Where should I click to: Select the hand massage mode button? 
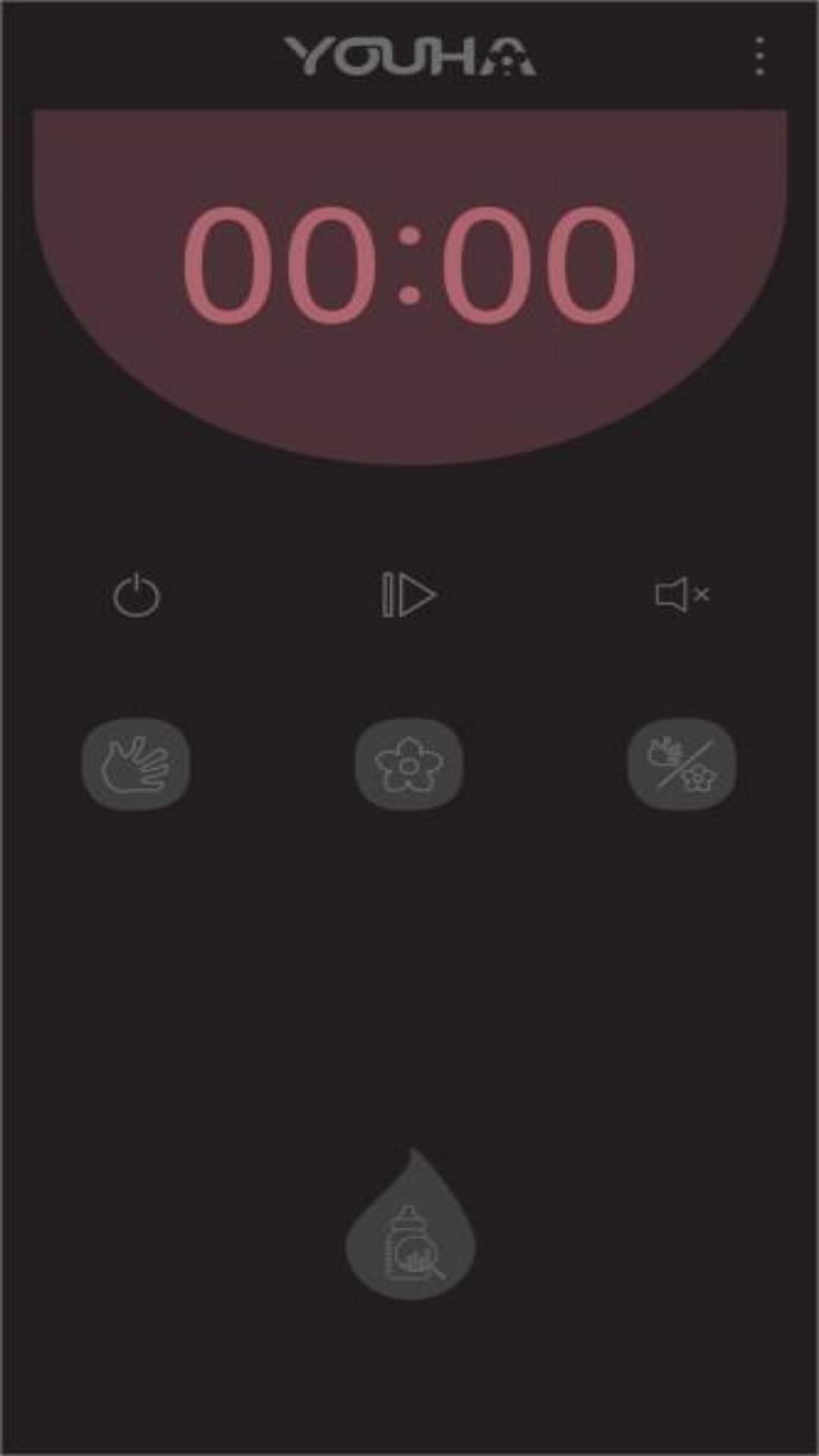coord(136,764)
